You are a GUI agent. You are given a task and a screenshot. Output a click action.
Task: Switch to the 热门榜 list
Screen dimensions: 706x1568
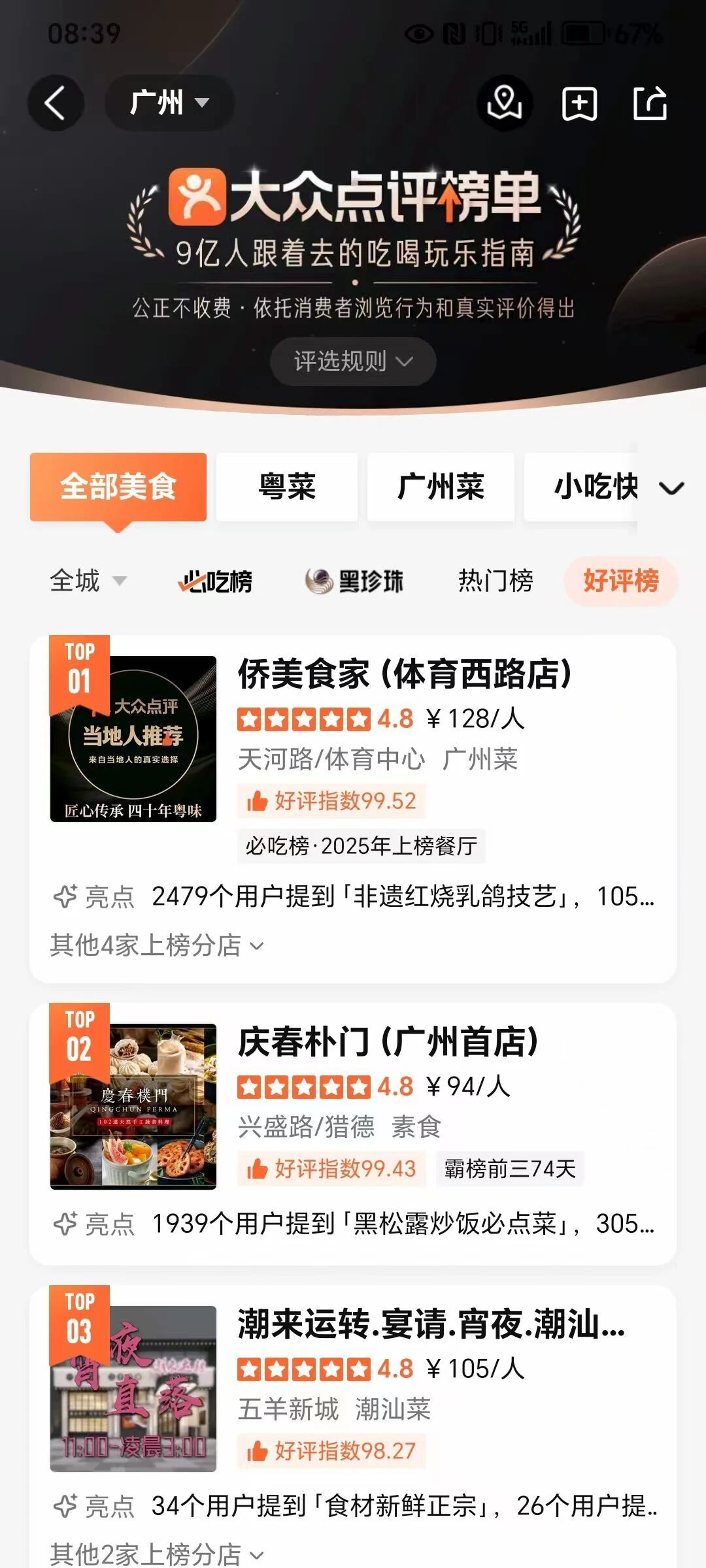(496, 581)
